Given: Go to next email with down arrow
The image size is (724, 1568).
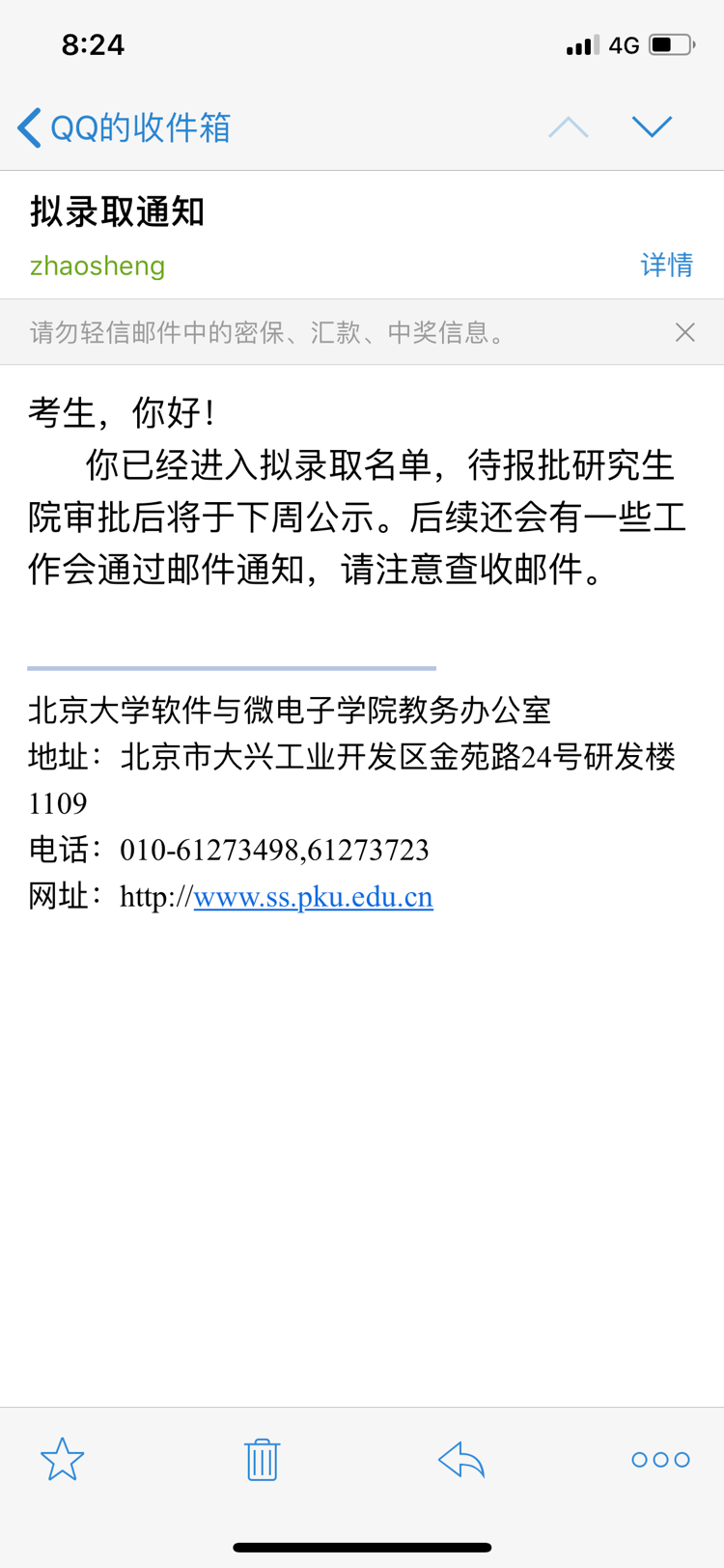Looking at the screenshot, I should [x=652, y=126].
